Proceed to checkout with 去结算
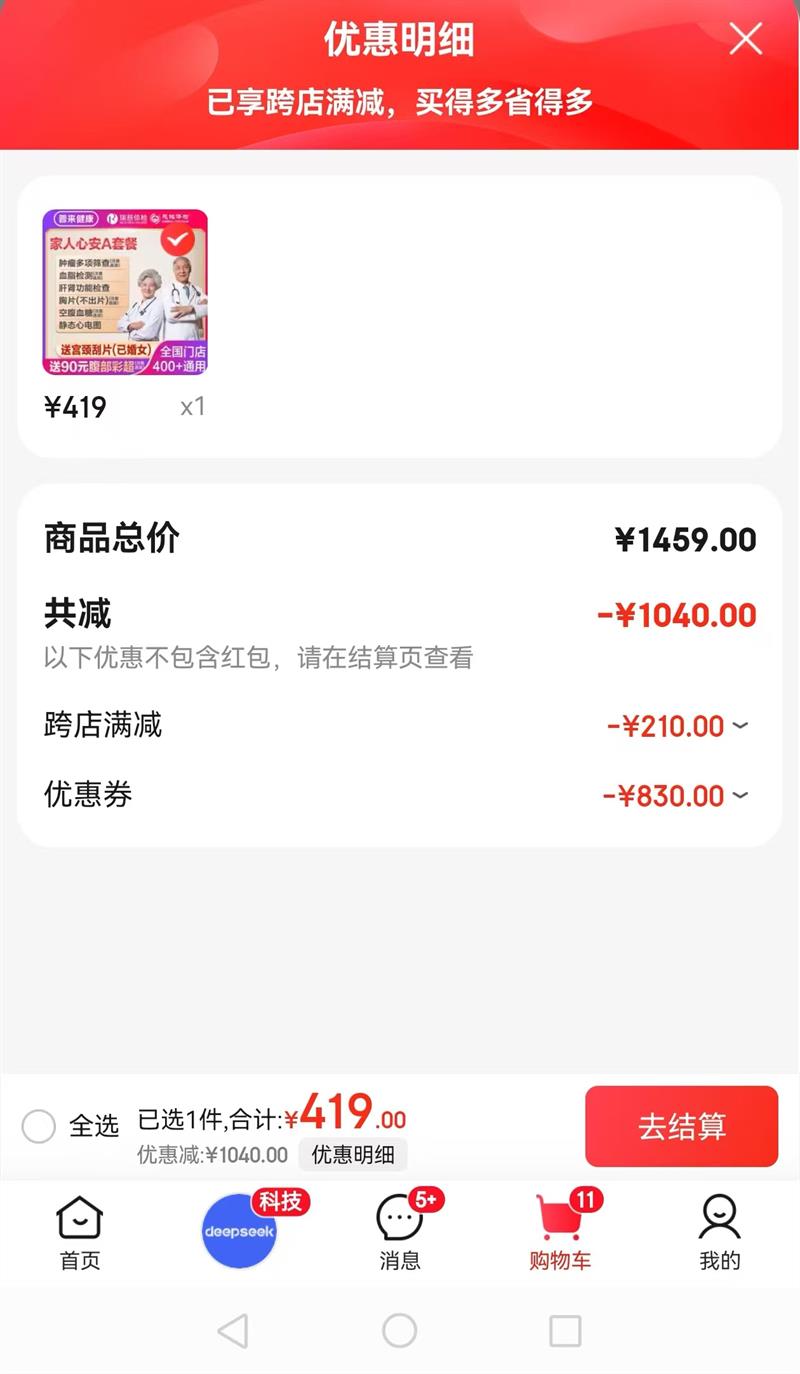The image size is (800, 1374). coord(681,1127)
